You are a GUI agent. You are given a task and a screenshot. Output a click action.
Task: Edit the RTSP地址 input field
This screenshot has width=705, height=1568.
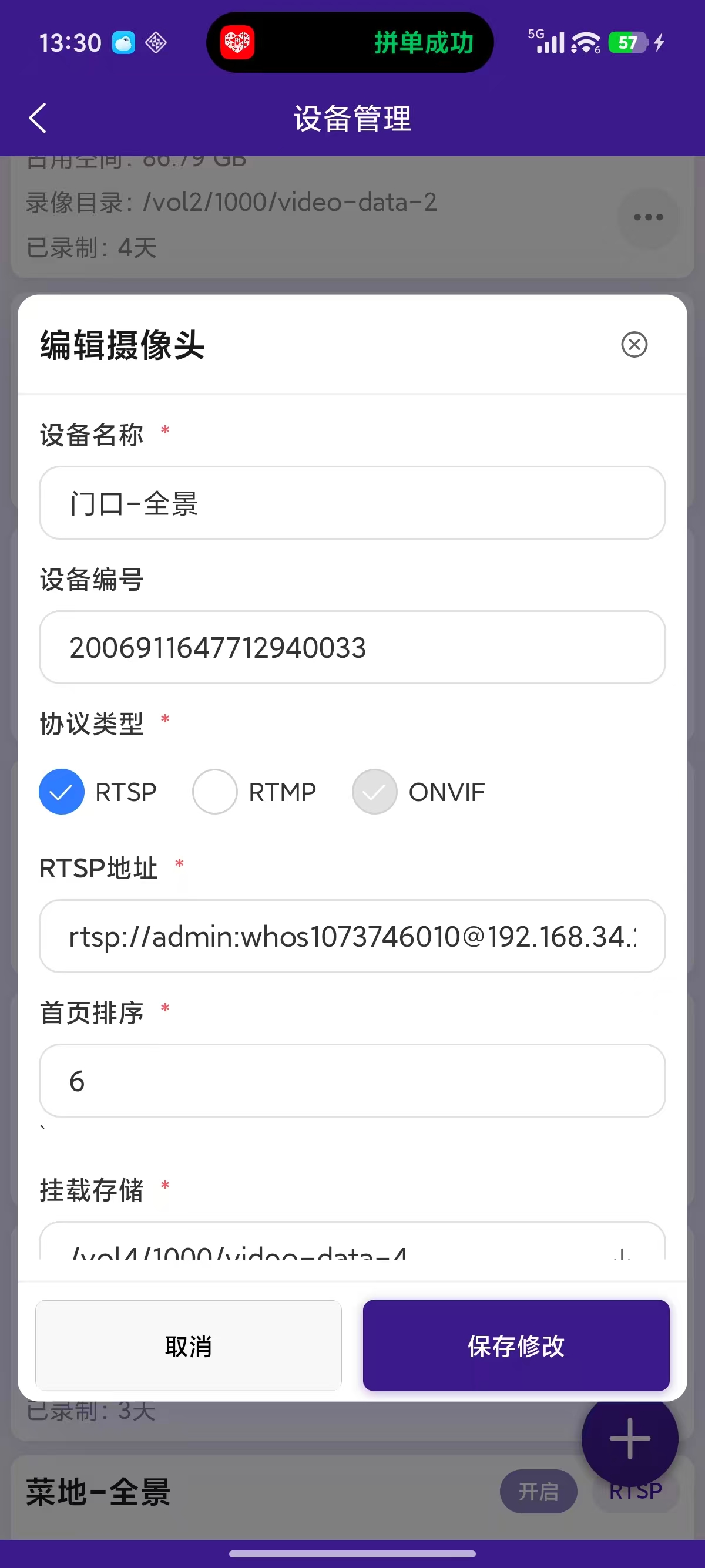pos(351,936)
